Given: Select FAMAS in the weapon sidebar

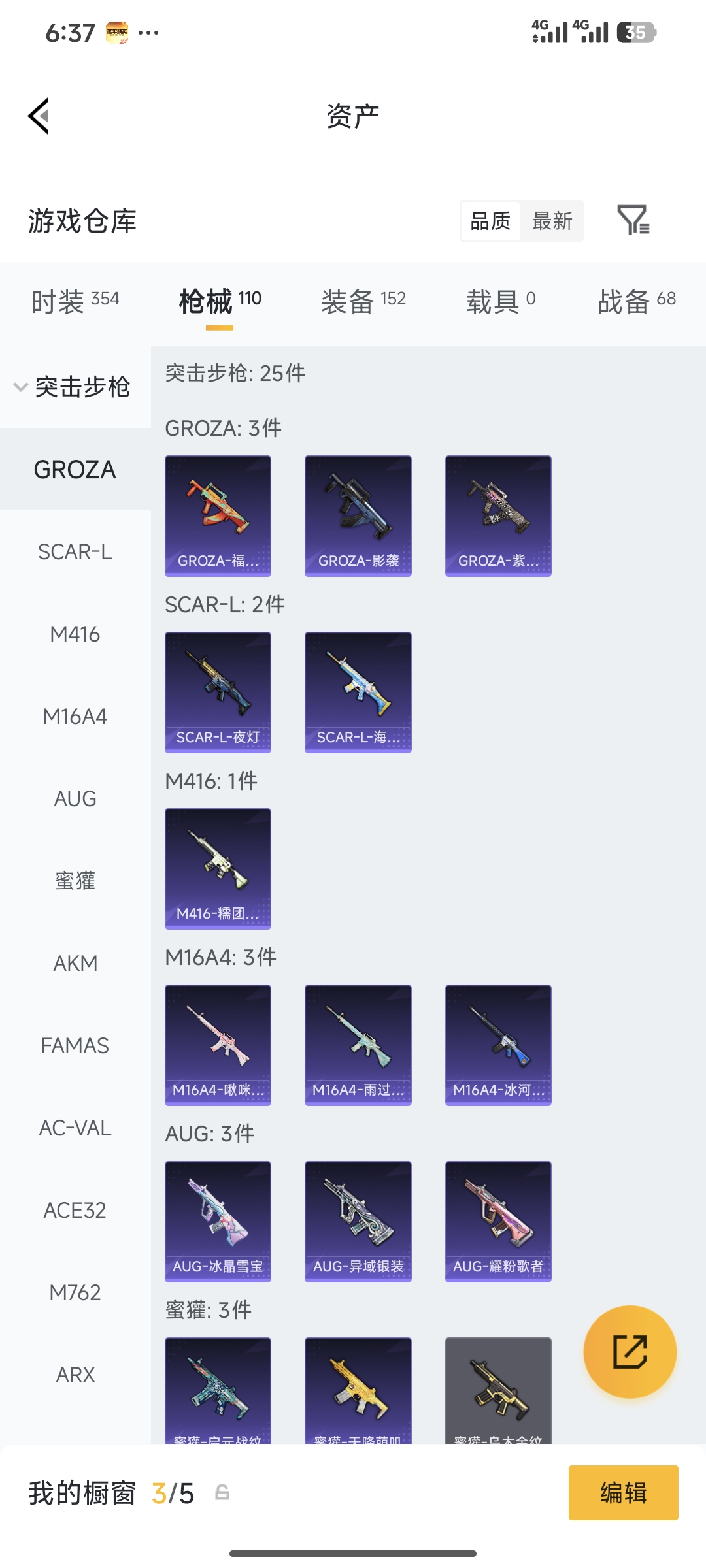Looking at the screenshot, I should [75, 1046].
